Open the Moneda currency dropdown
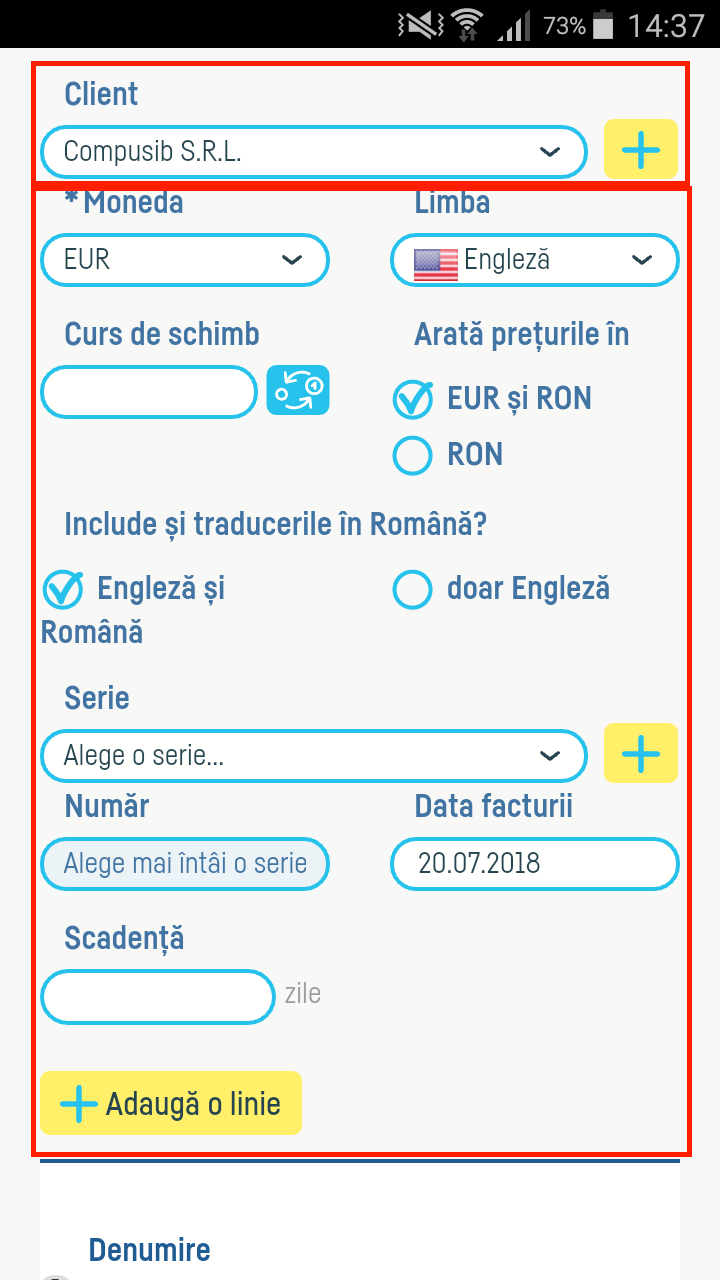The height and width of the screenshot is (1280, 720). pos(185,260)
